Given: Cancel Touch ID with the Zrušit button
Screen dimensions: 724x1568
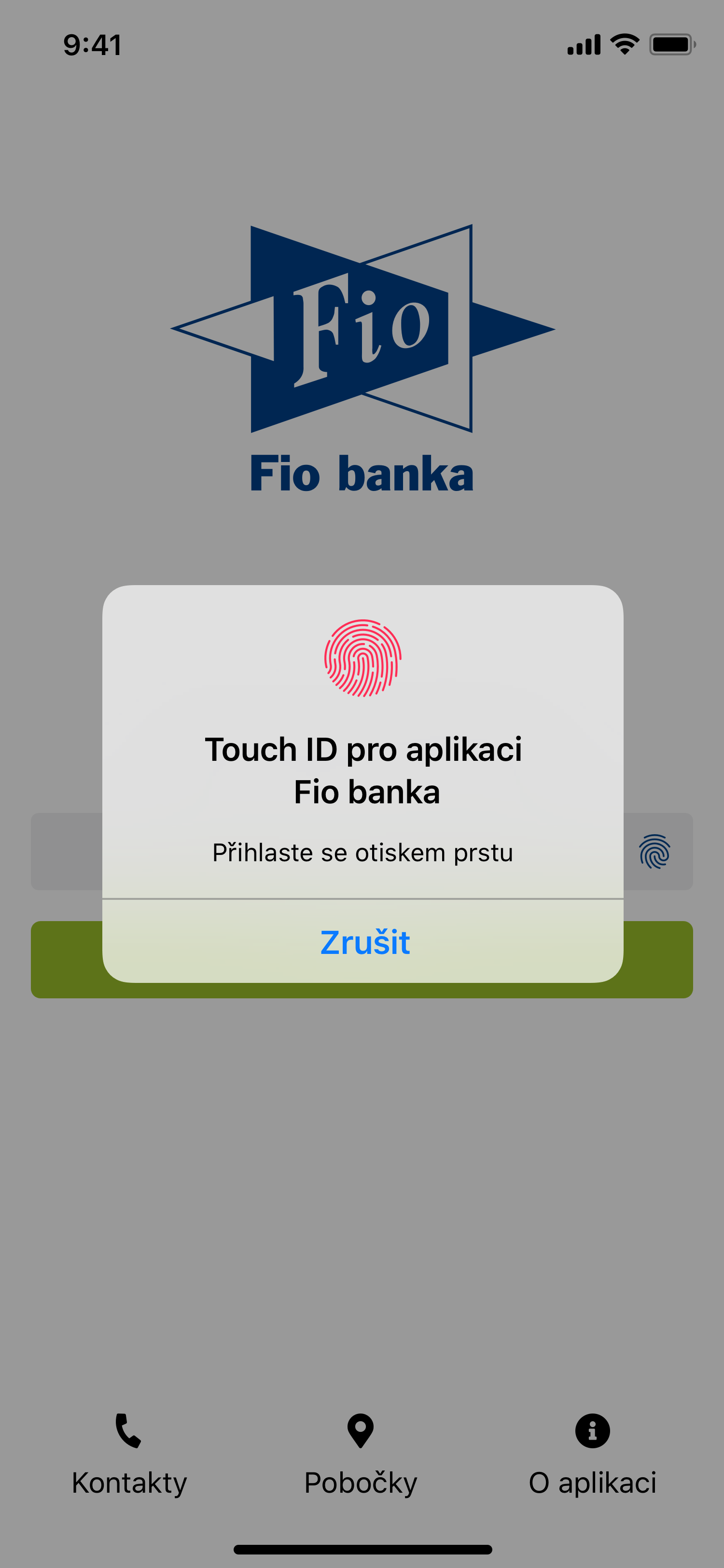Looking at the screenshot, I should pyautogui.click(x=364, y=942).
